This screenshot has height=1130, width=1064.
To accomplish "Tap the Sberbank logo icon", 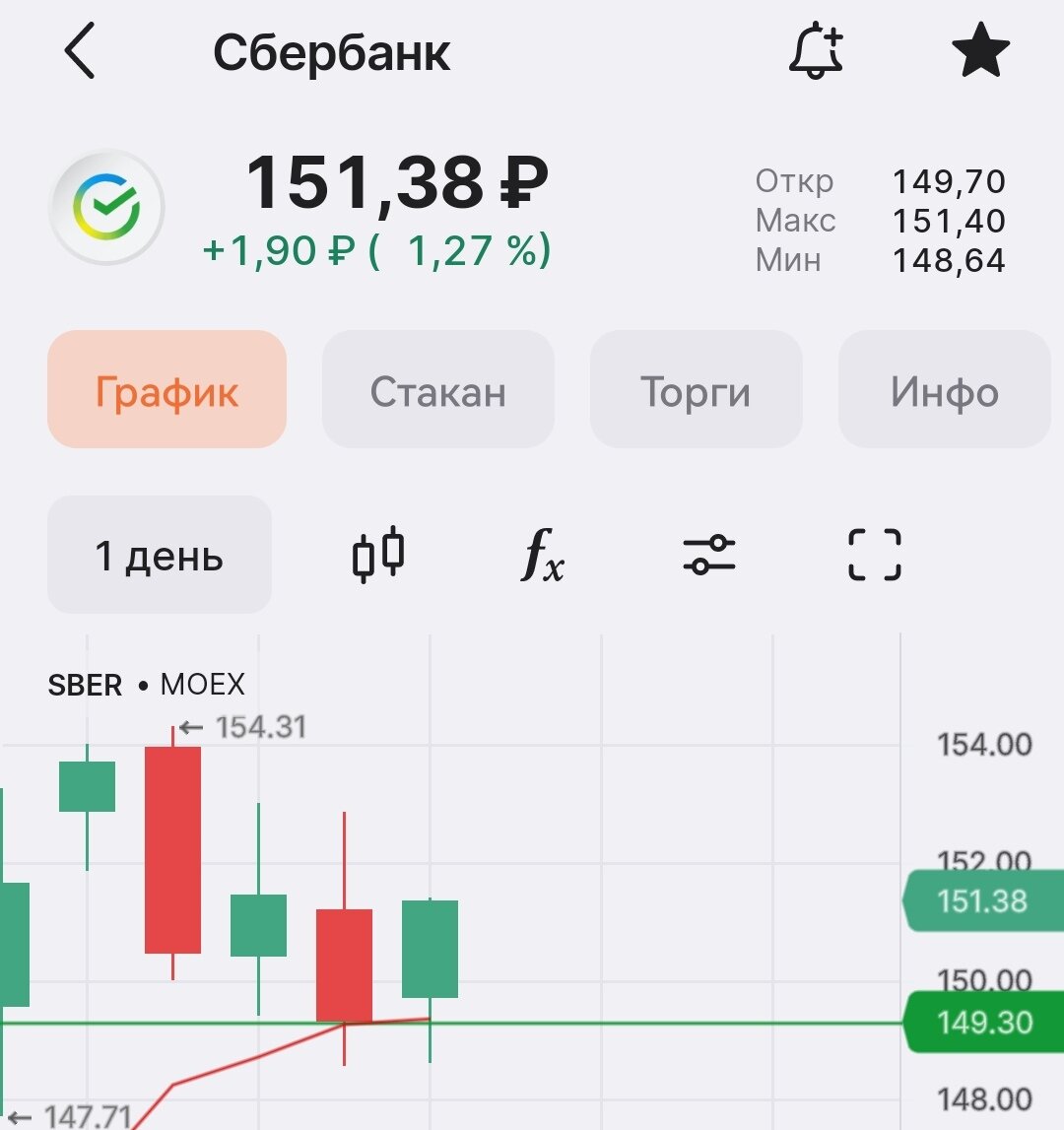I will (x=105, y=210).
